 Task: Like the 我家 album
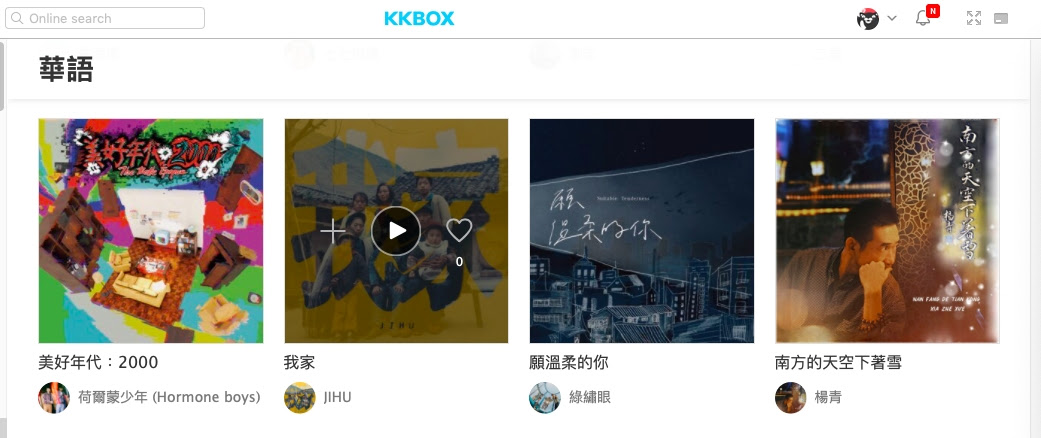point(459,231)
